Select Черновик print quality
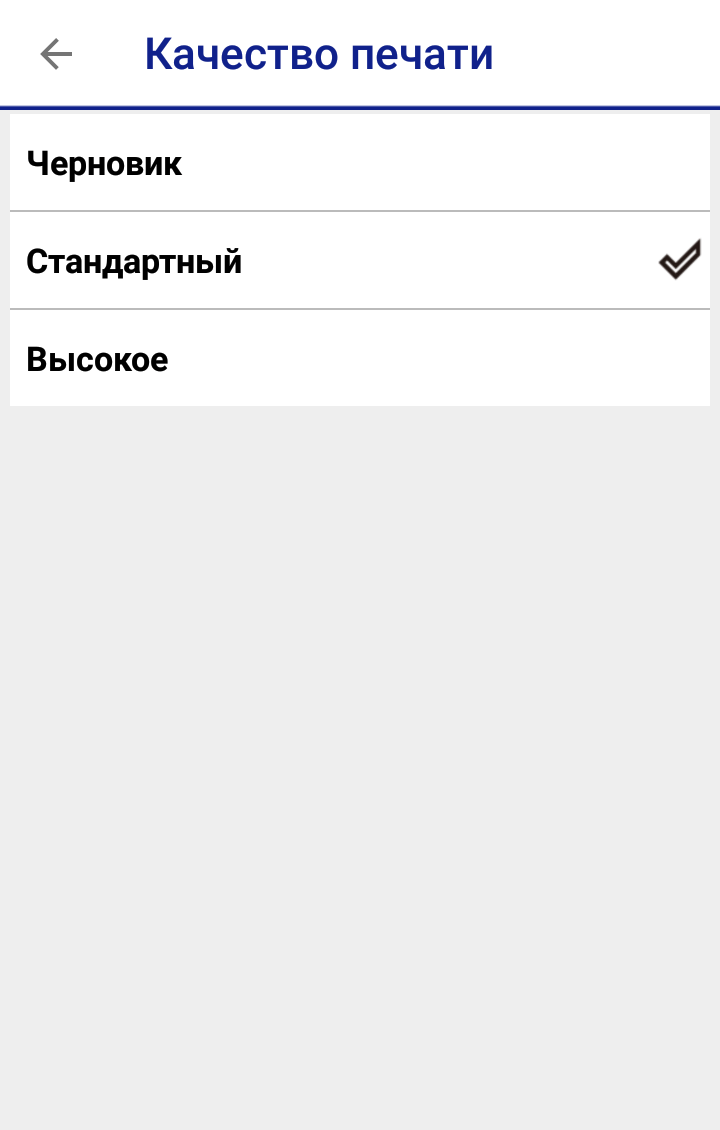Screen dimensions: 720x1130 tap(360, 163)
